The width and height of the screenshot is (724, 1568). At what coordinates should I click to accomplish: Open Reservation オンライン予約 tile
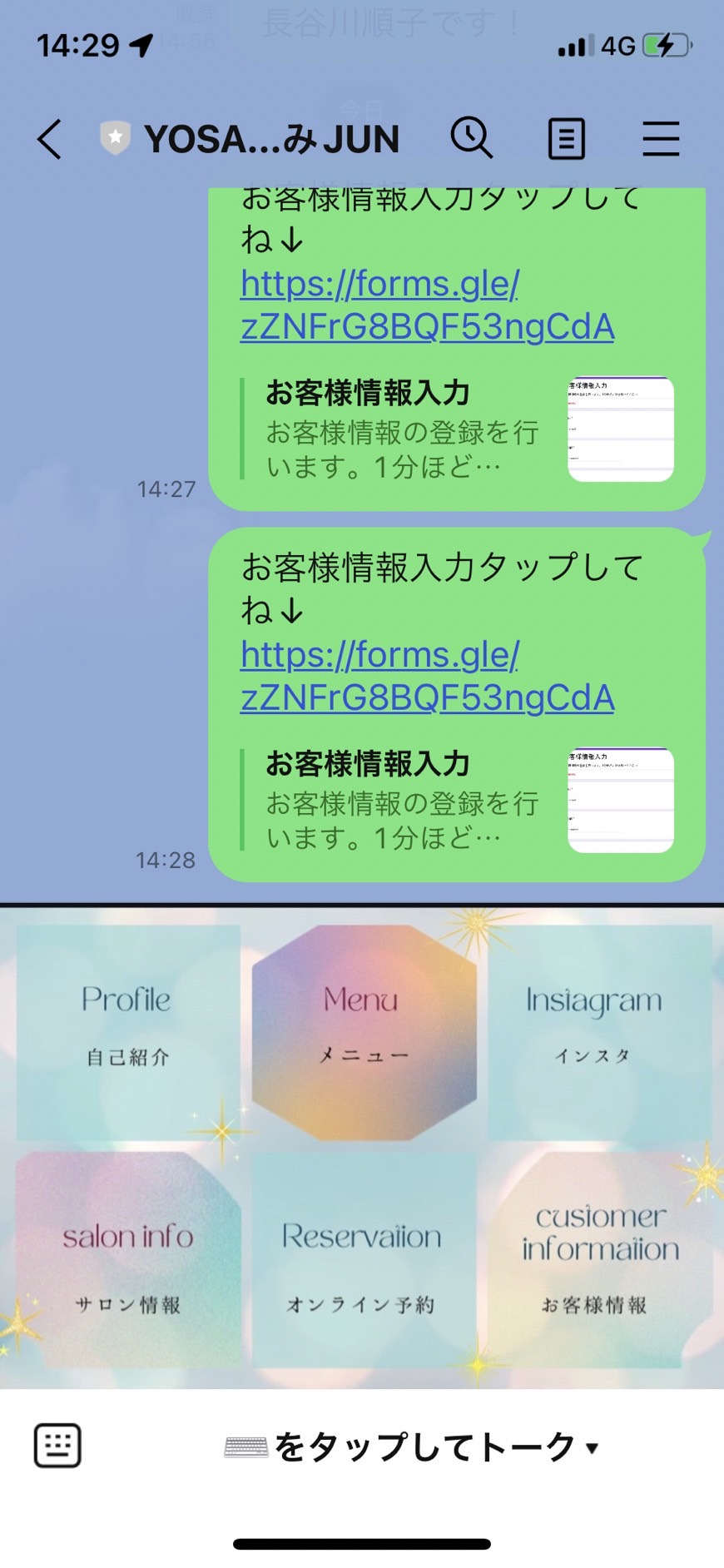pyautogui.click(x=364, y=1259)
